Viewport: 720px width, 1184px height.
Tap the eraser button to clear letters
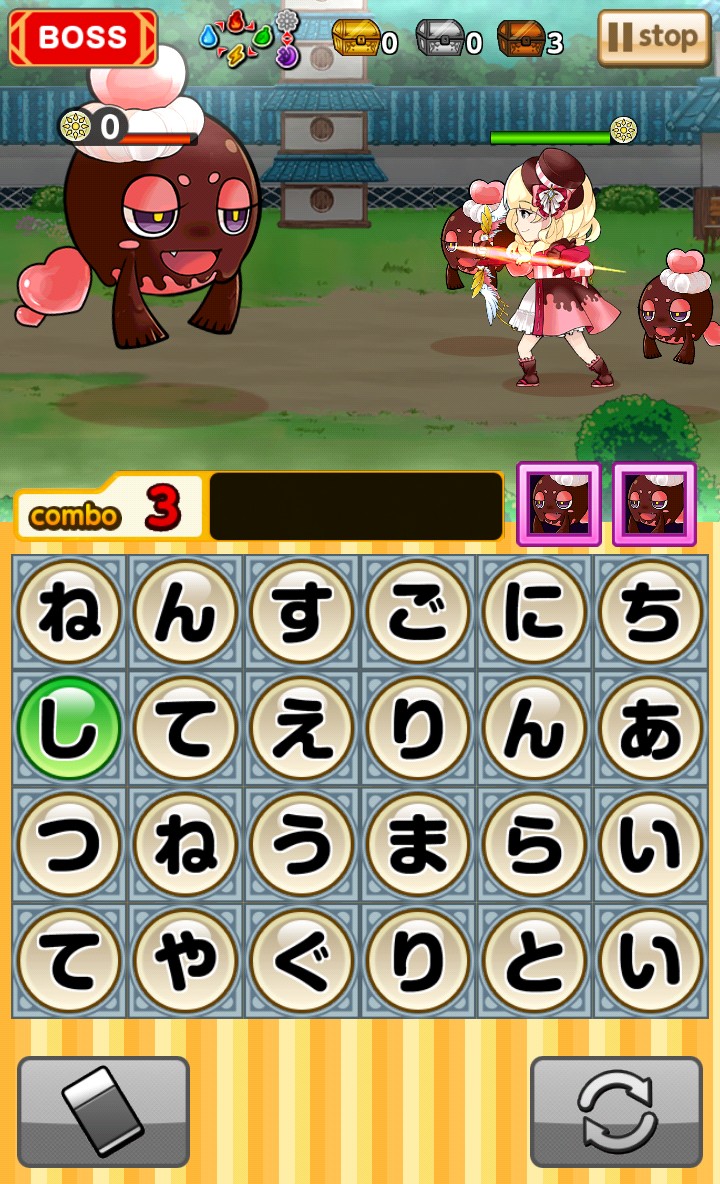pyautogui.click(x=103, y=1111)
